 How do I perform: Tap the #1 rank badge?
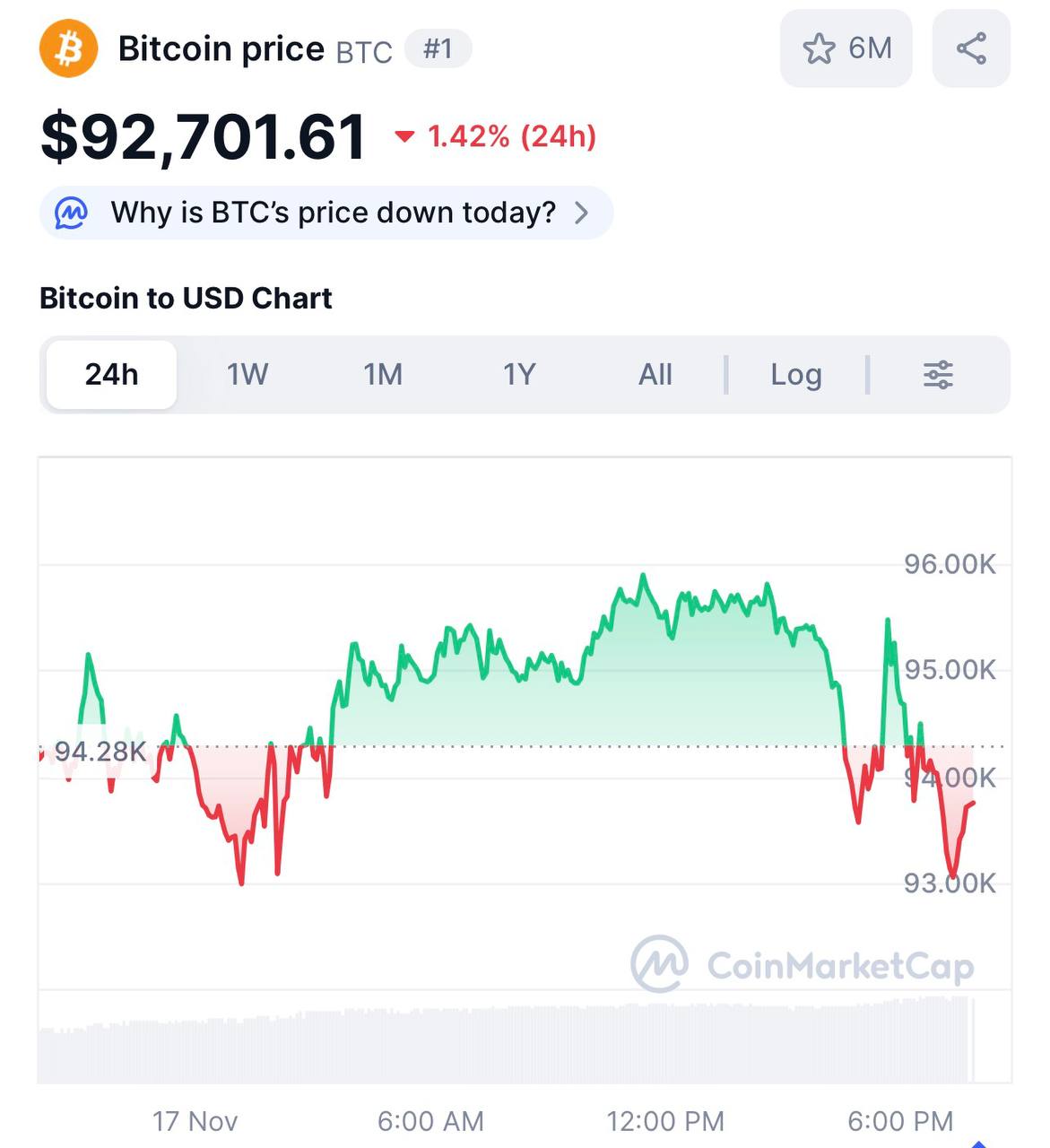tap(438, 49)
